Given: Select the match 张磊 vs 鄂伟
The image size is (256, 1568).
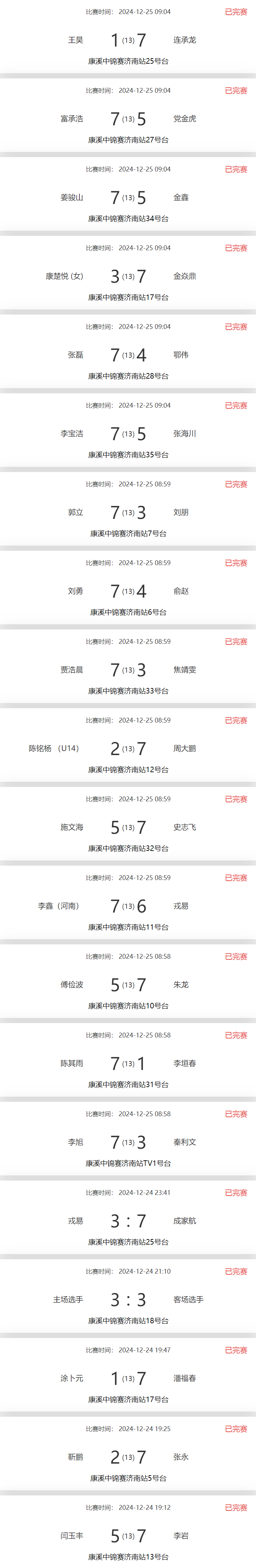Looking at the screenshot, I should (x=128, y=355).
